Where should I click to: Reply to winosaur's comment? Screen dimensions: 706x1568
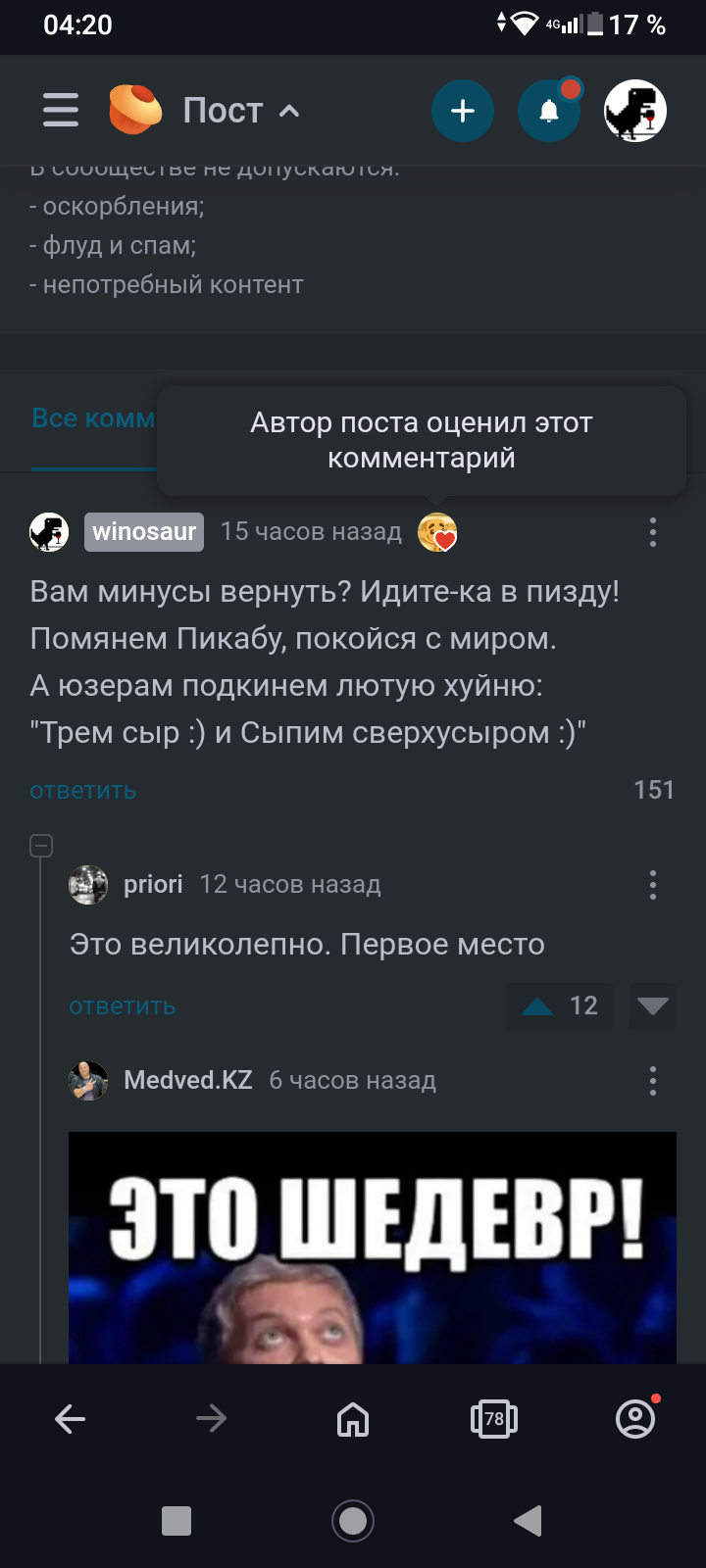tap(83, 791)
